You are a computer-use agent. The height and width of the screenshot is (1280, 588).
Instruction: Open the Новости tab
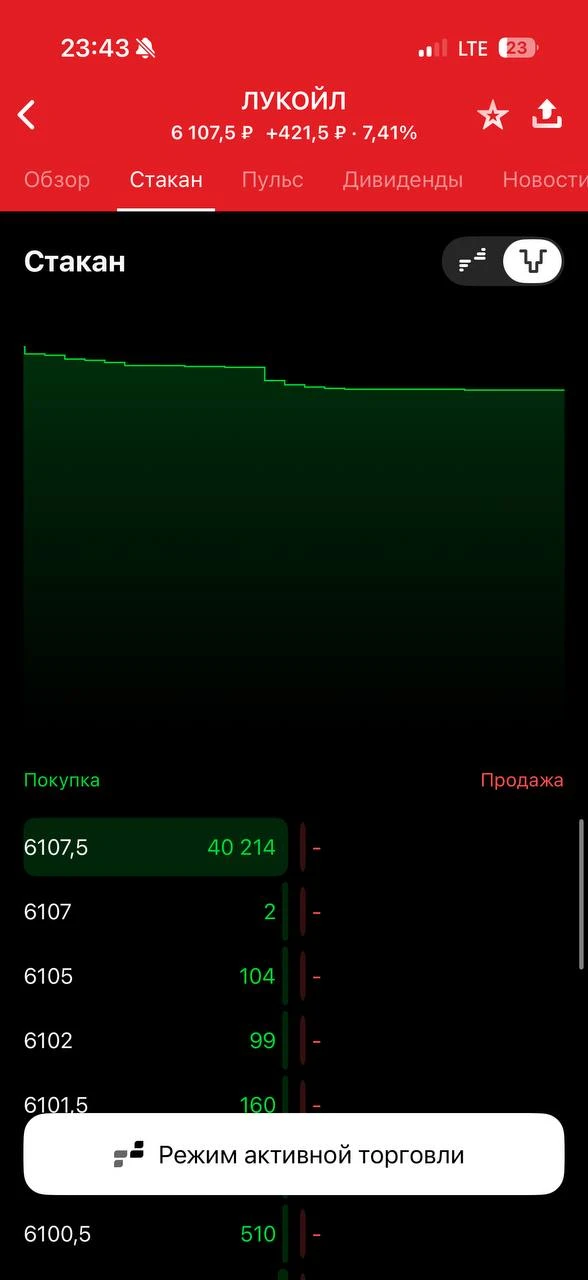coord(545,180)
